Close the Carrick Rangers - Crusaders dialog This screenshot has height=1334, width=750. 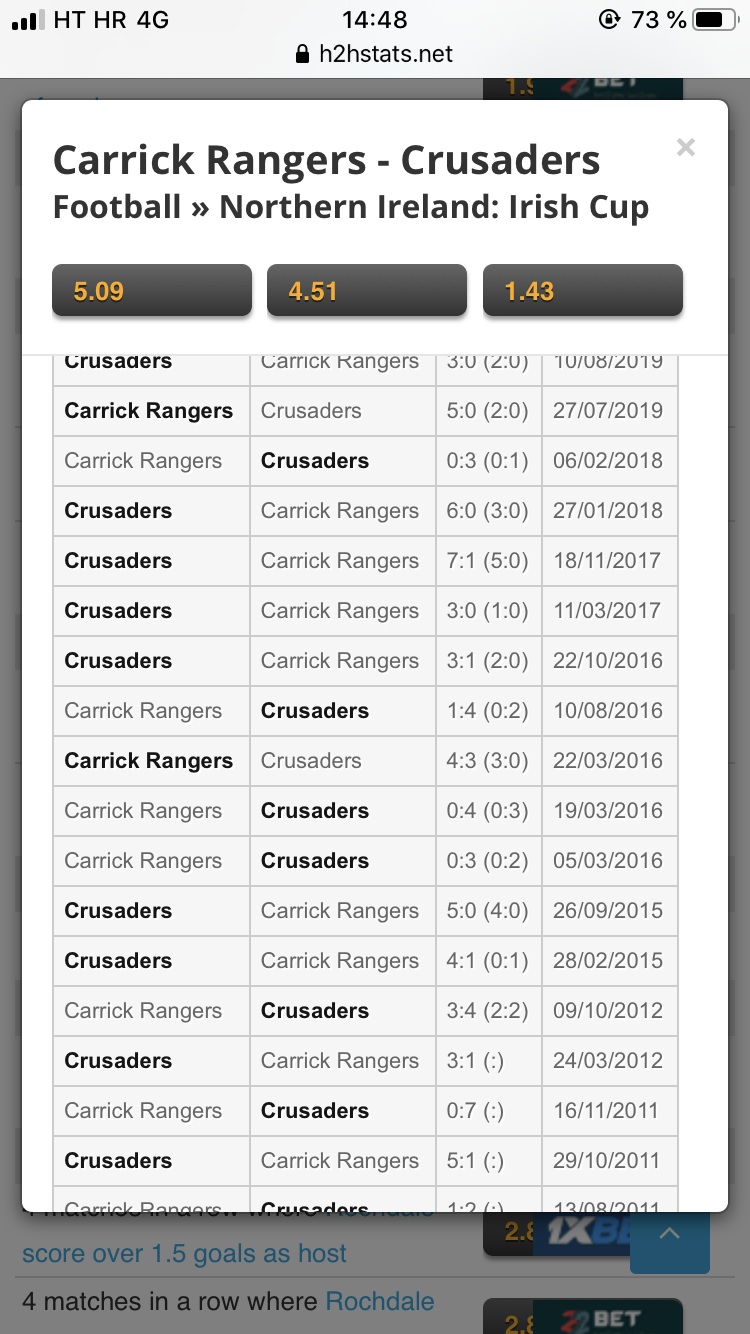click(685, 148)
